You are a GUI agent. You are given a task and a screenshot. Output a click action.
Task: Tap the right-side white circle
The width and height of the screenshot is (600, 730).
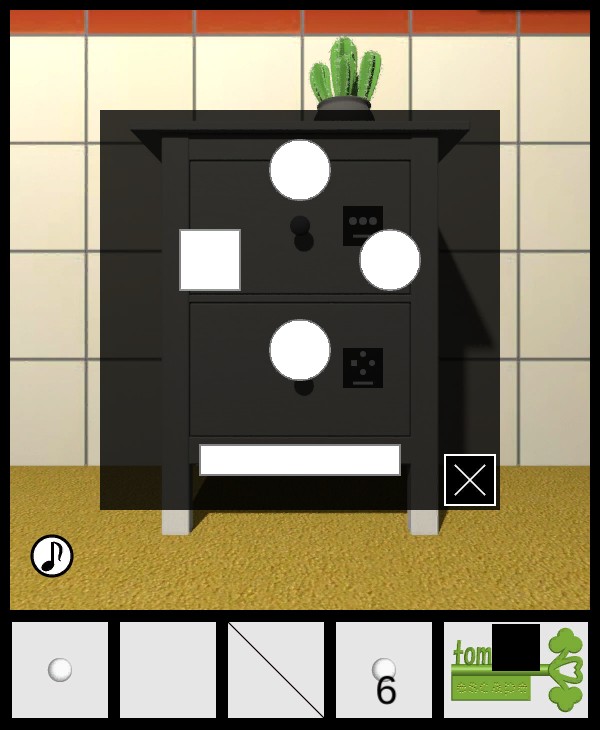click(390, 260)
